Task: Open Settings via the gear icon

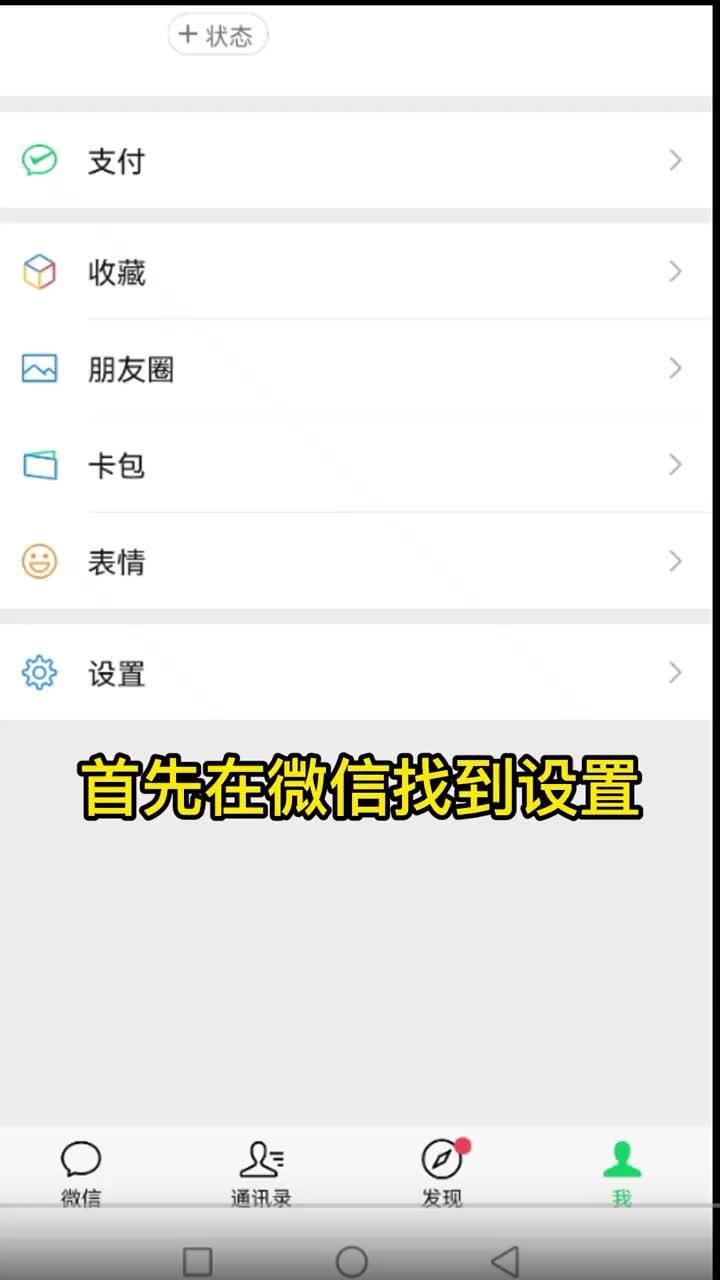Action: point(38,673)
